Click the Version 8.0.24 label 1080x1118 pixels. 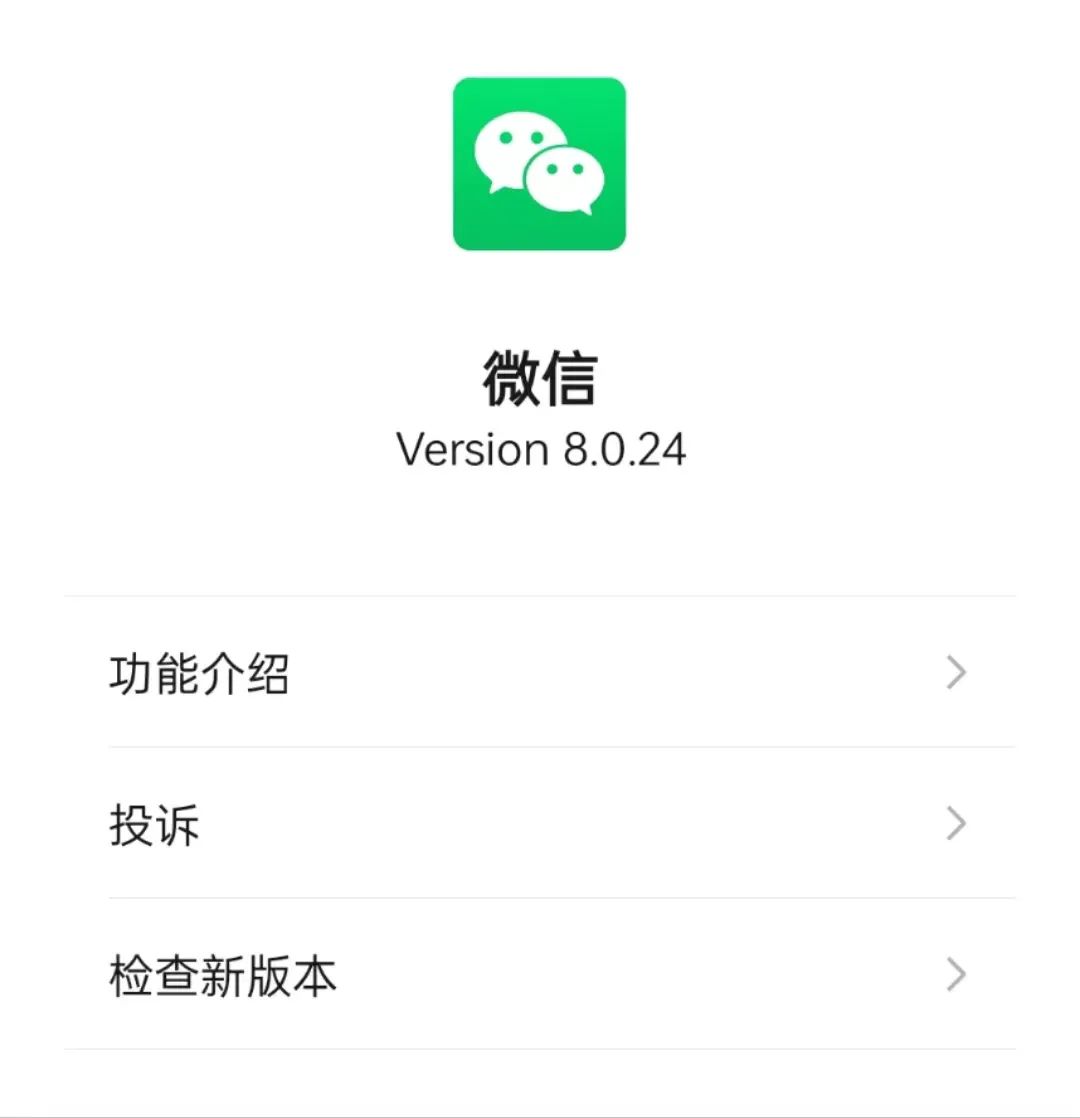click(540, 450)
